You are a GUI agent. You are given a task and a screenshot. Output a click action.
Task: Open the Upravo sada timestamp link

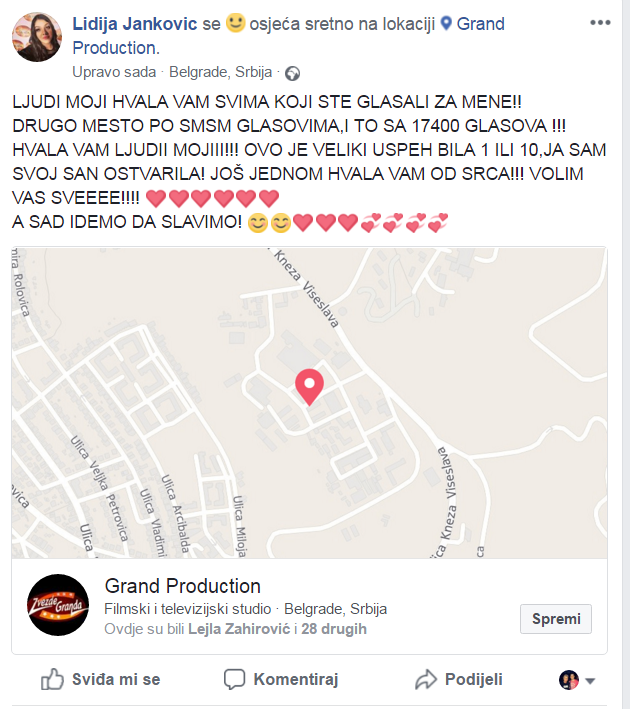114,72
